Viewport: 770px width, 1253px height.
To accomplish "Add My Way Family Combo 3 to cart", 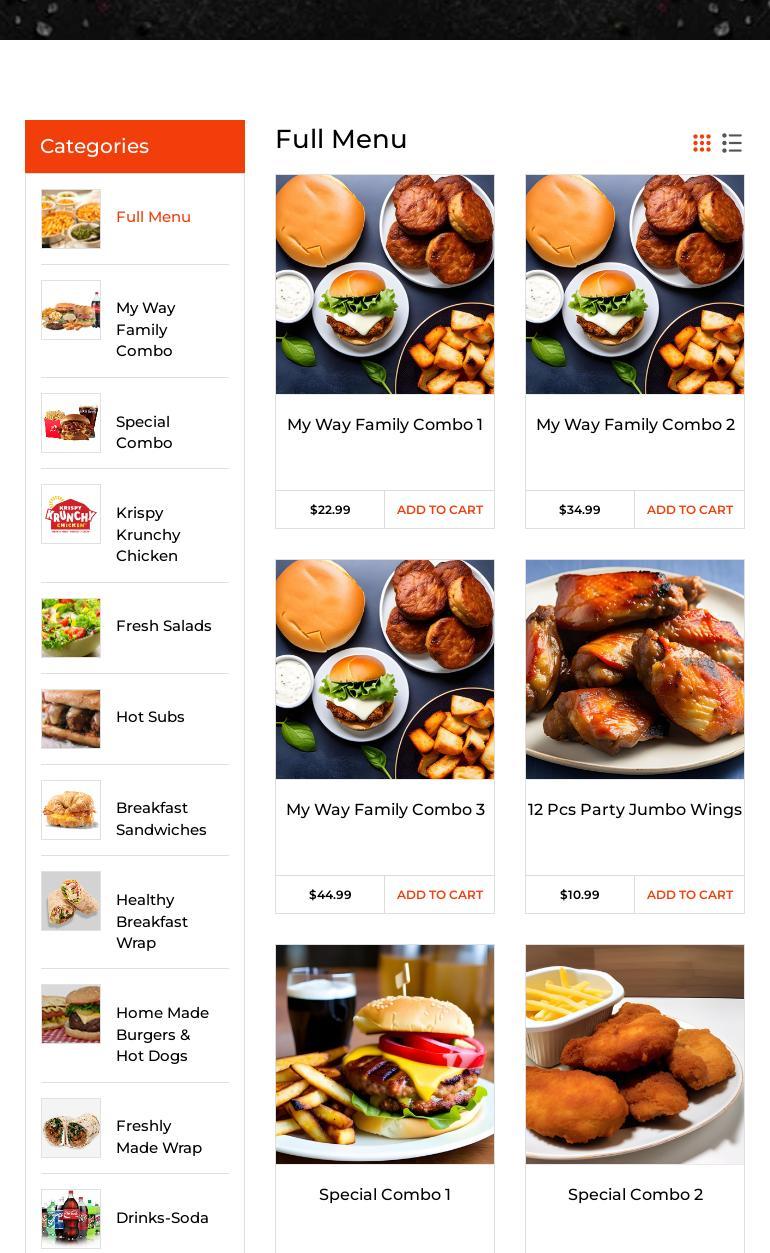I will (439, 895).
